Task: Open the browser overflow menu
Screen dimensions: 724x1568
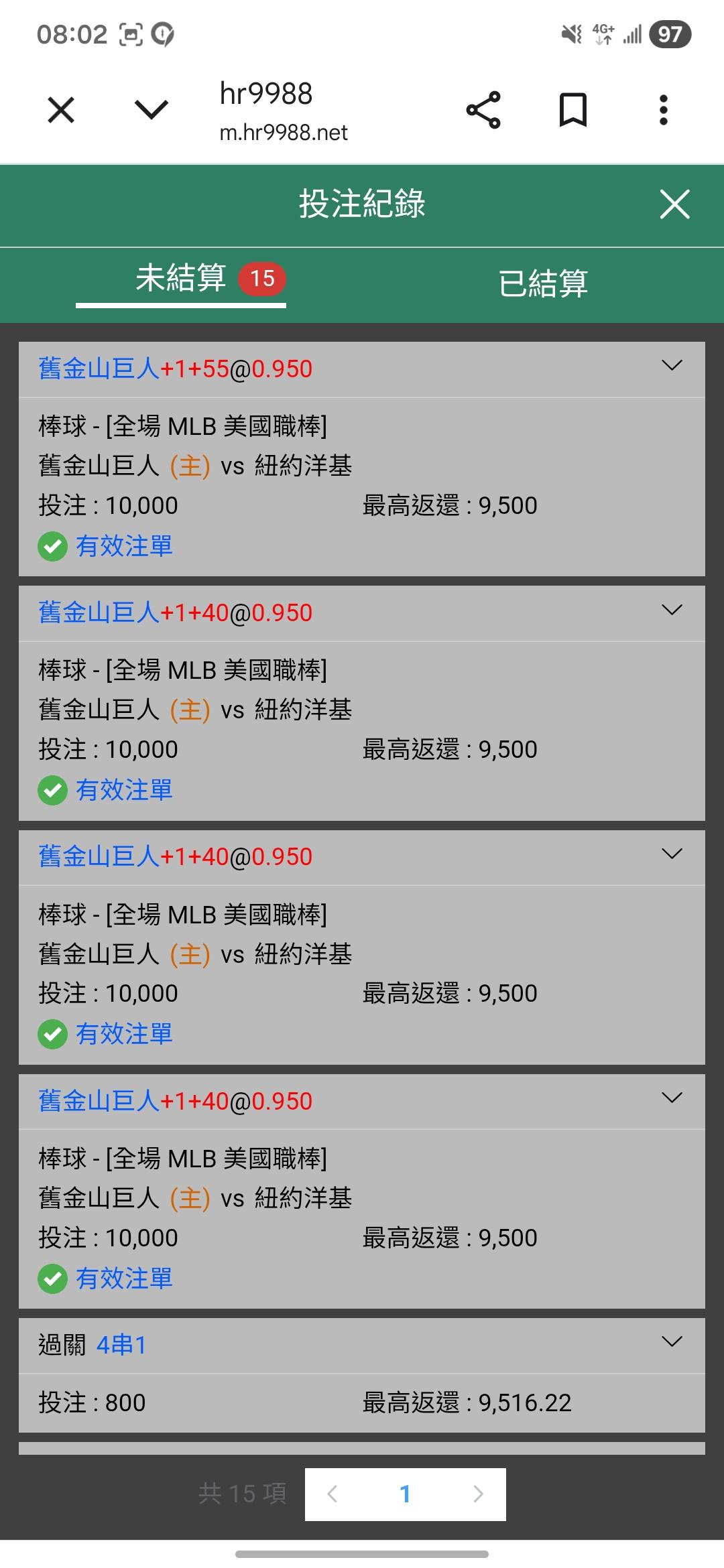Action: click(664, 110)
